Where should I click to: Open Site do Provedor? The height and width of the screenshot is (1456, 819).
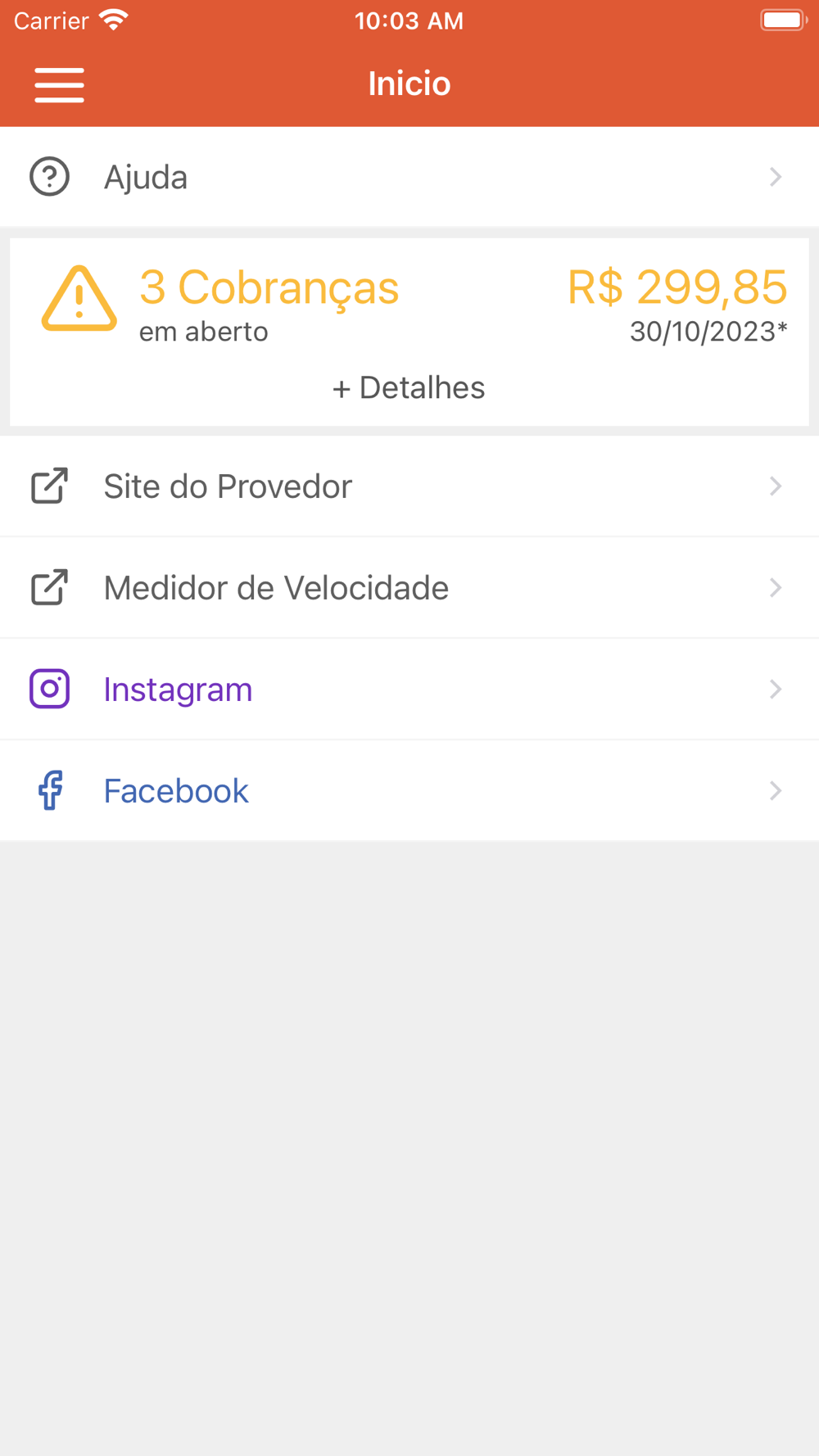pos(409,486)
